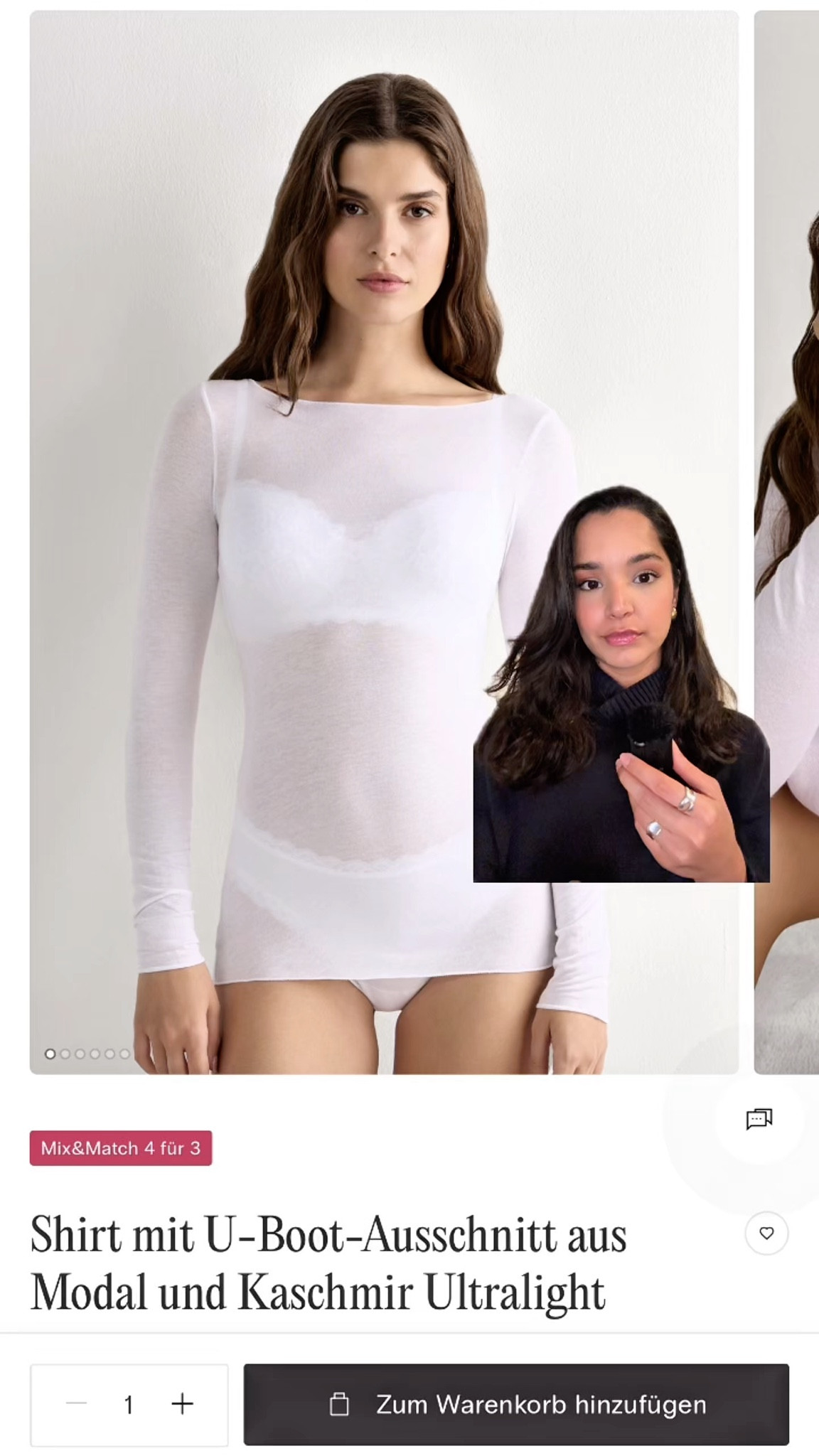
Task: Open the customer chat speech-bubble icon
Action: pos(761,1118)
